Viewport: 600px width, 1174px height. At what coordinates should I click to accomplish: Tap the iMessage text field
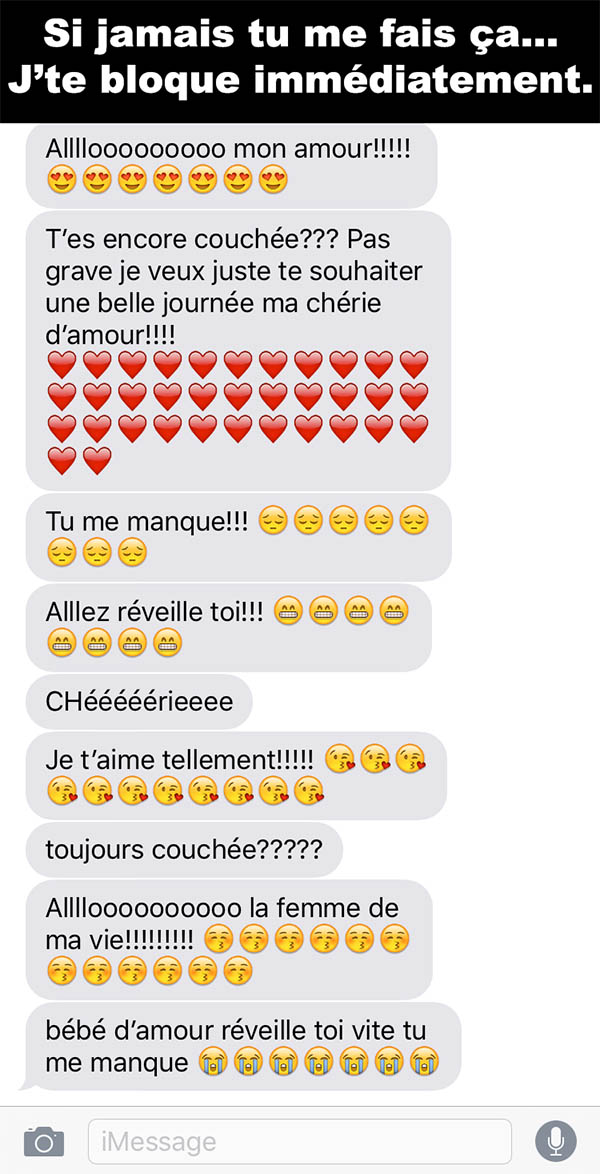tap(300, 1142)
